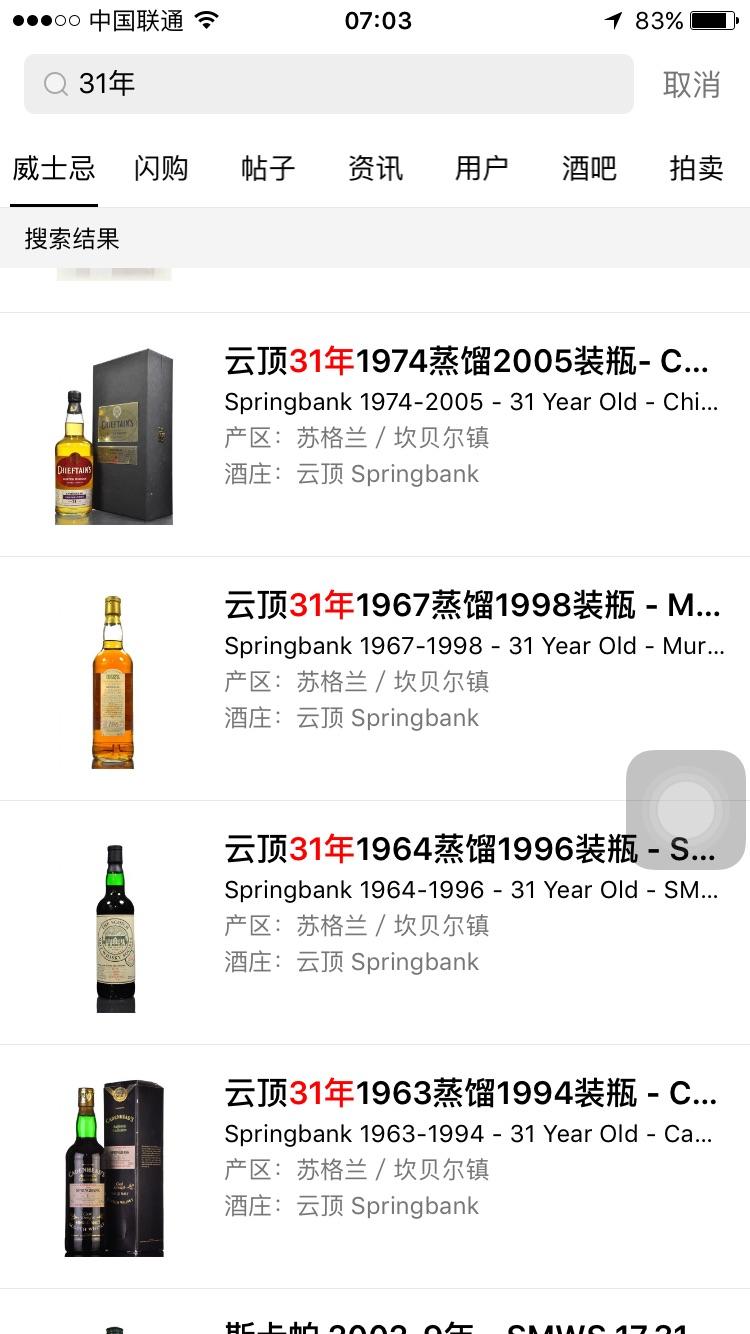
Task: Open the 酒吧 tab
Action: pyautogui.click(x=588, y=169)
